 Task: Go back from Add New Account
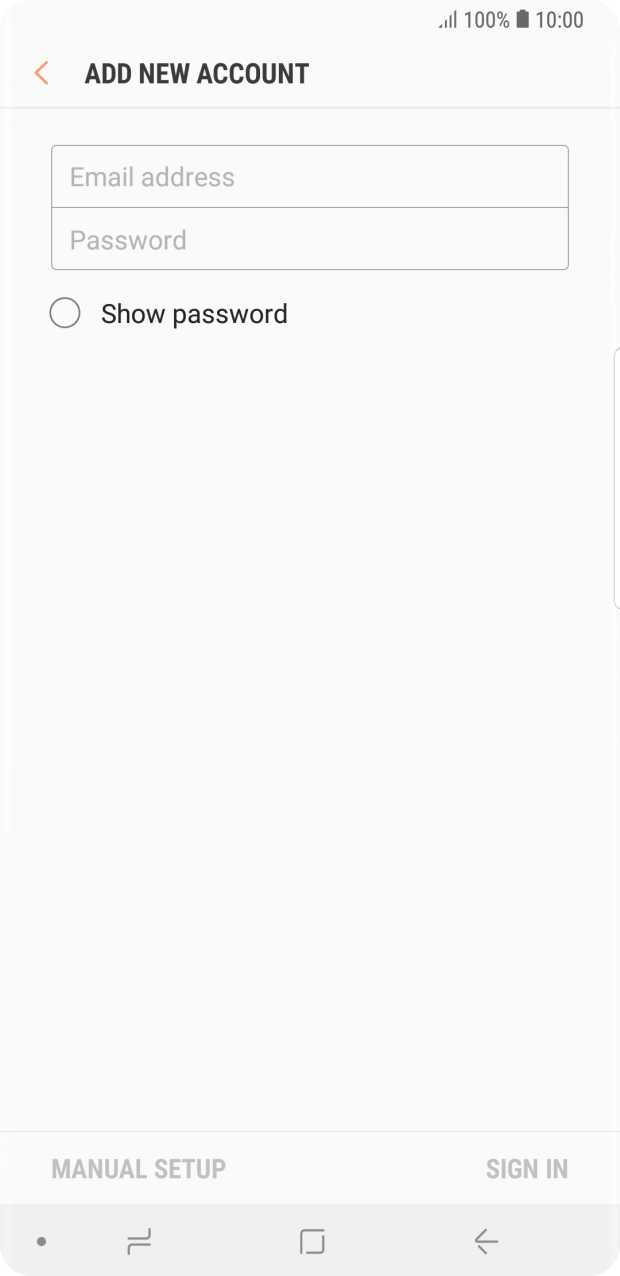tap(41, 73)
